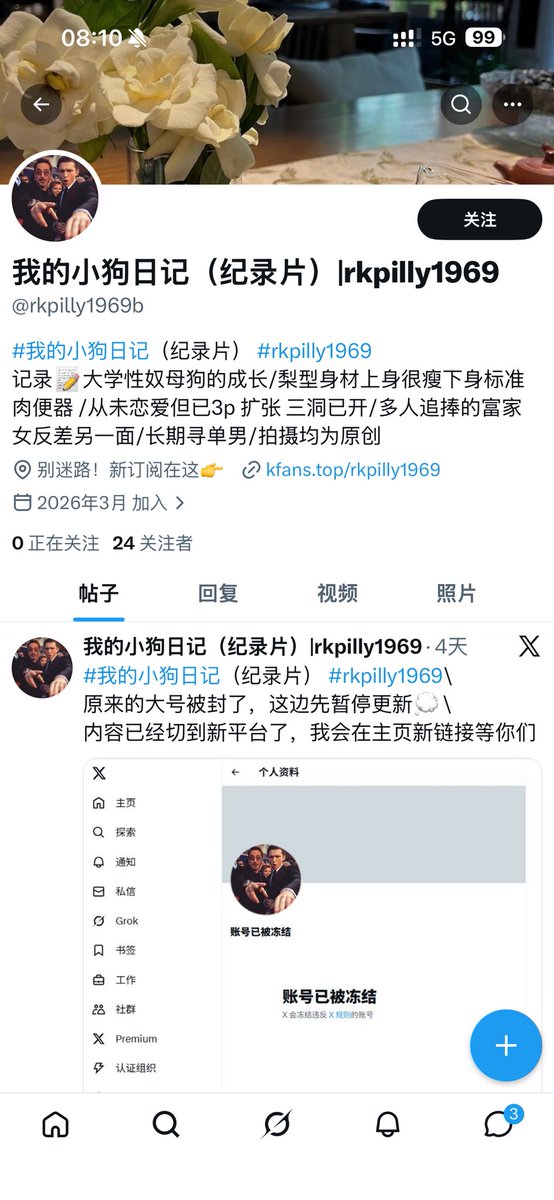Open the kfans.top profile link
Viewport: 554px width, 1200px height.
(x=353, y=470)
